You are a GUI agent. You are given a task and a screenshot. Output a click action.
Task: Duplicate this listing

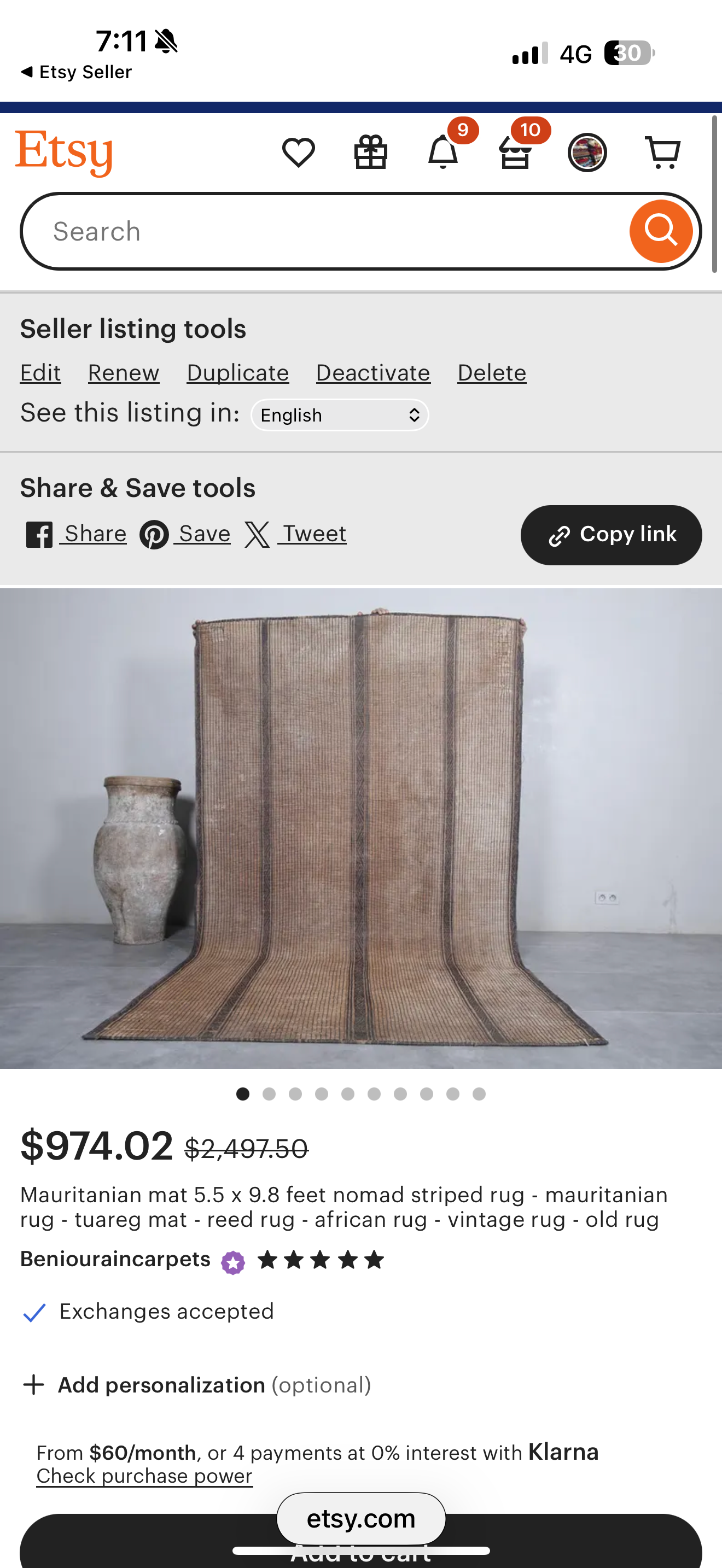pos(238,372)
